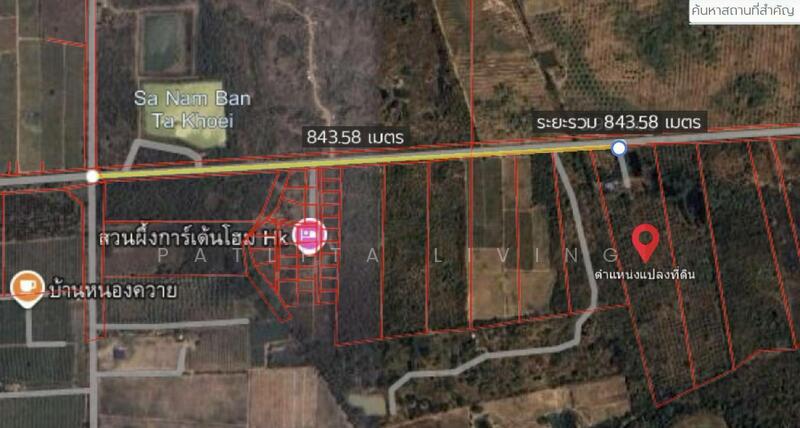Screen dimensions: 800x428
Task: Open the สวนผึ้งการ์เด้นโฮม lodging marker
Action: [311, 237]
